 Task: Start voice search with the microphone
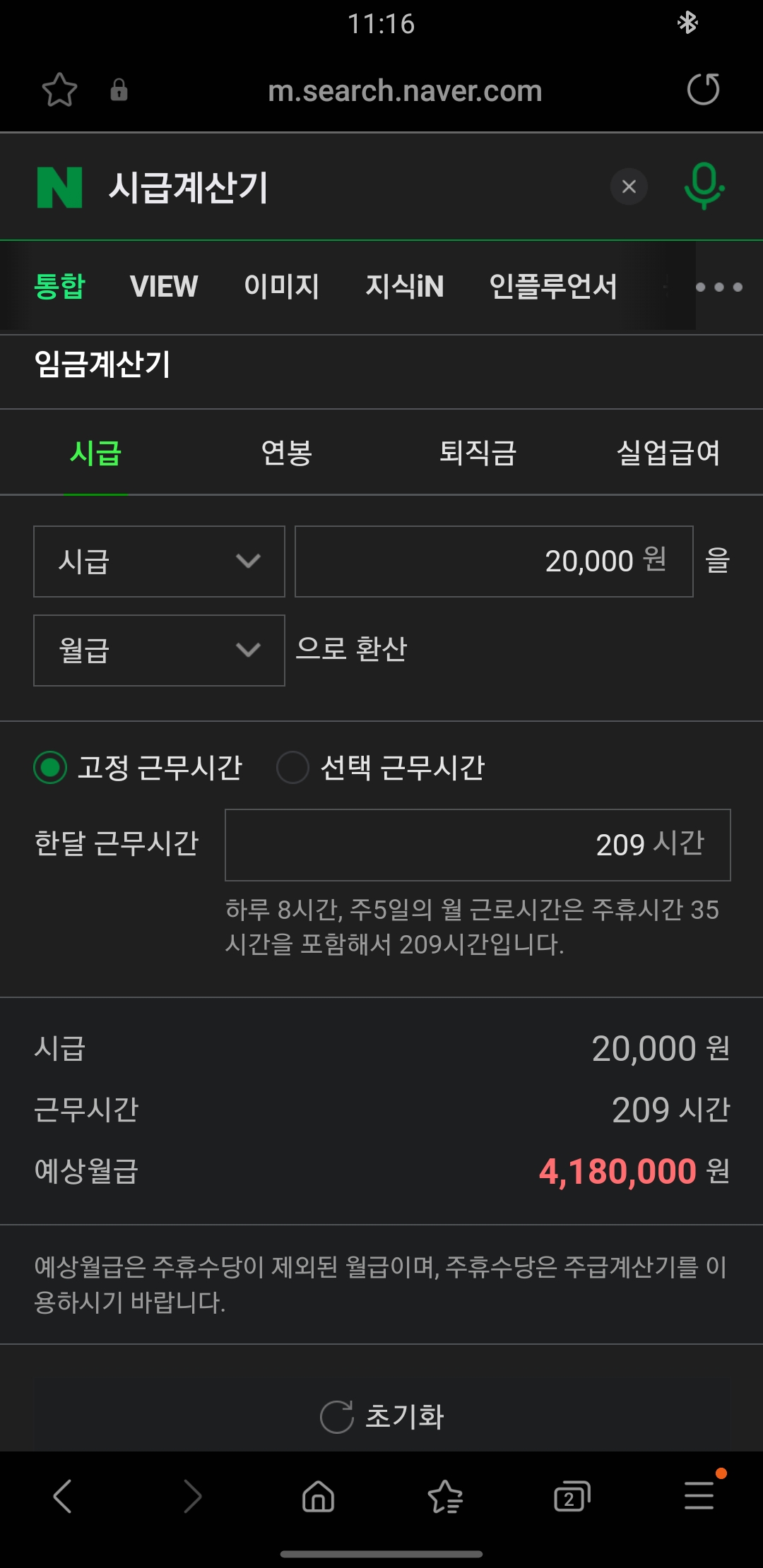[x=704, y=186]
